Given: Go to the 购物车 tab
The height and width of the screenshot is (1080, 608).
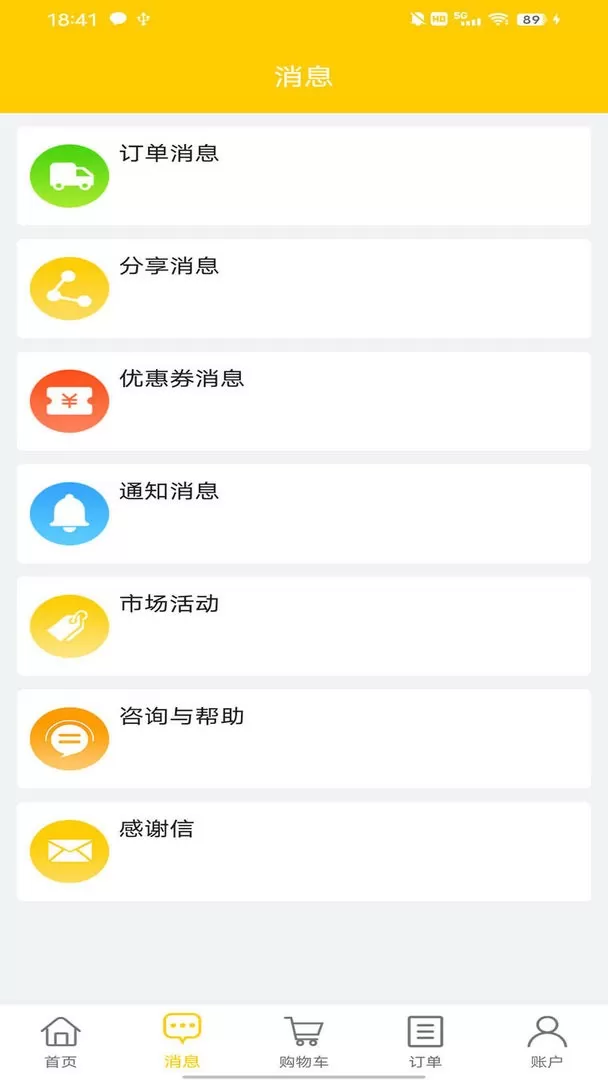Looking at the screenshot, I should click(304, 1041).
